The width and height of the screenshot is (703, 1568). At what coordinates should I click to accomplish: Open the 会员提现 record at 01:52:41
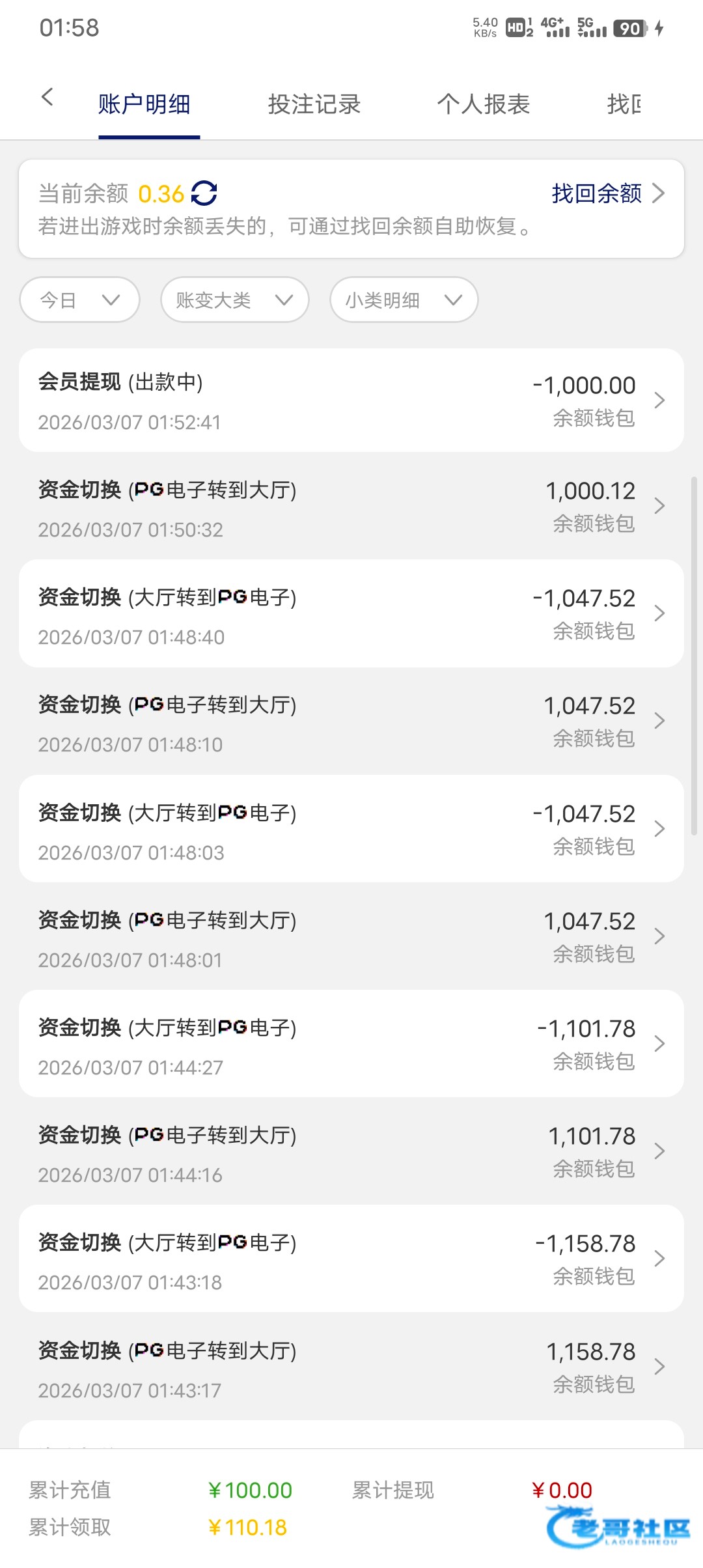351,400
